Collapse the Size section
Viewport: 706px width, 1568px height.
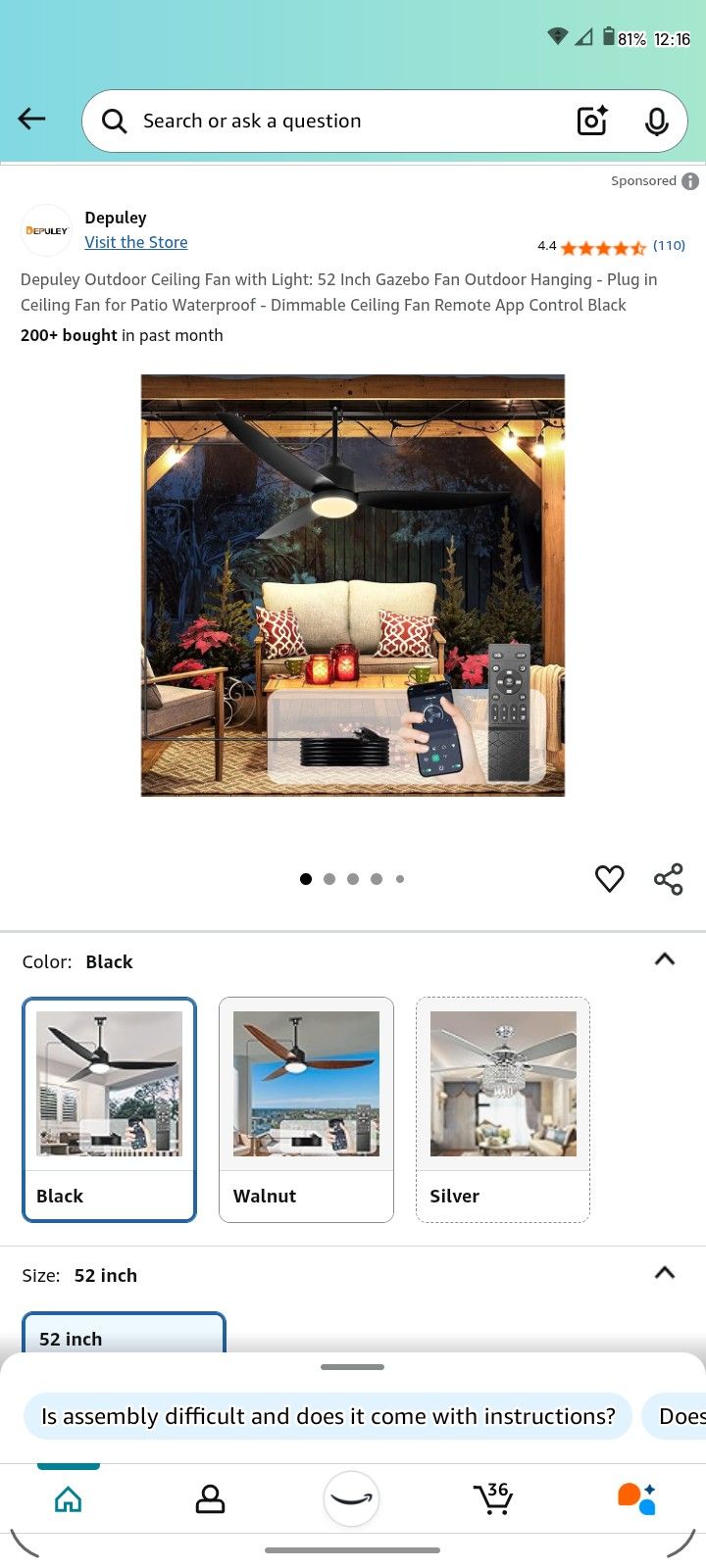click(x=664, y=1274)
